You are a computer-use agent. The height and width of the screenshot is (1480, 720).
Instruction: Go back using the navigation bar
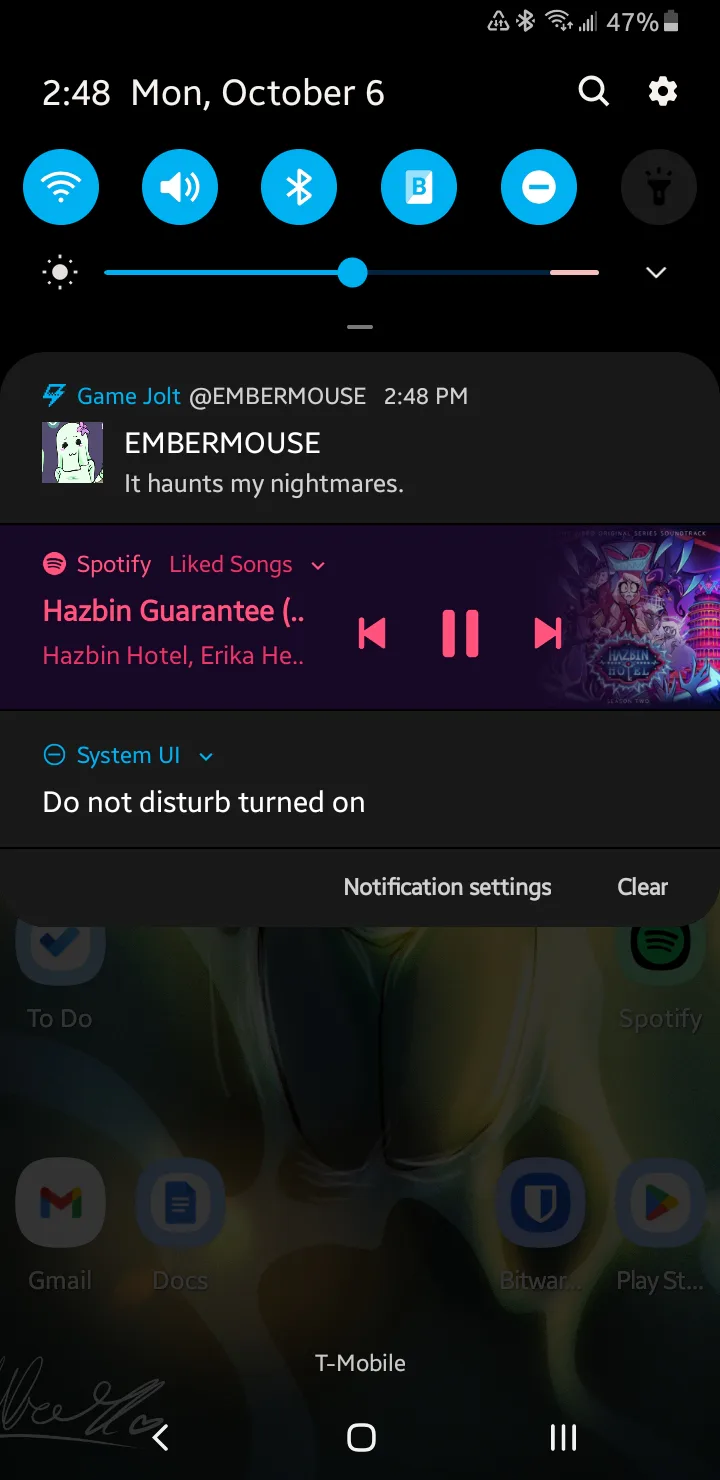(x=160, y=1438)
